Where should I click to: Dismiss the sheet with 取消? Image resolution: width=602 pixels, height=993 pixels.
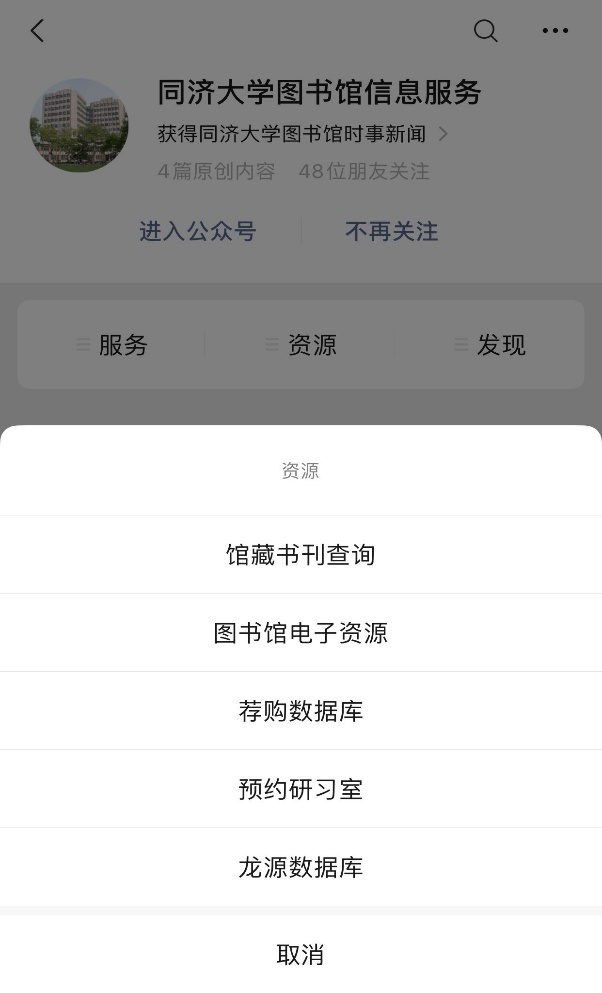click(301, 954)
